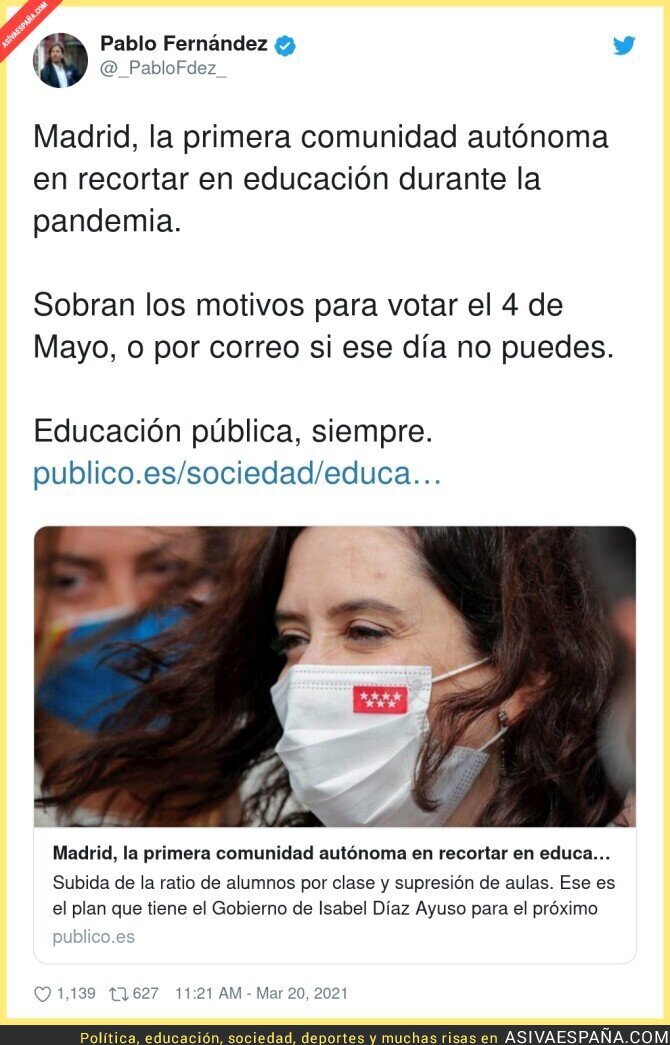
Task: Retweet using the 627 retweets icon
Action: tap(119, 994)
